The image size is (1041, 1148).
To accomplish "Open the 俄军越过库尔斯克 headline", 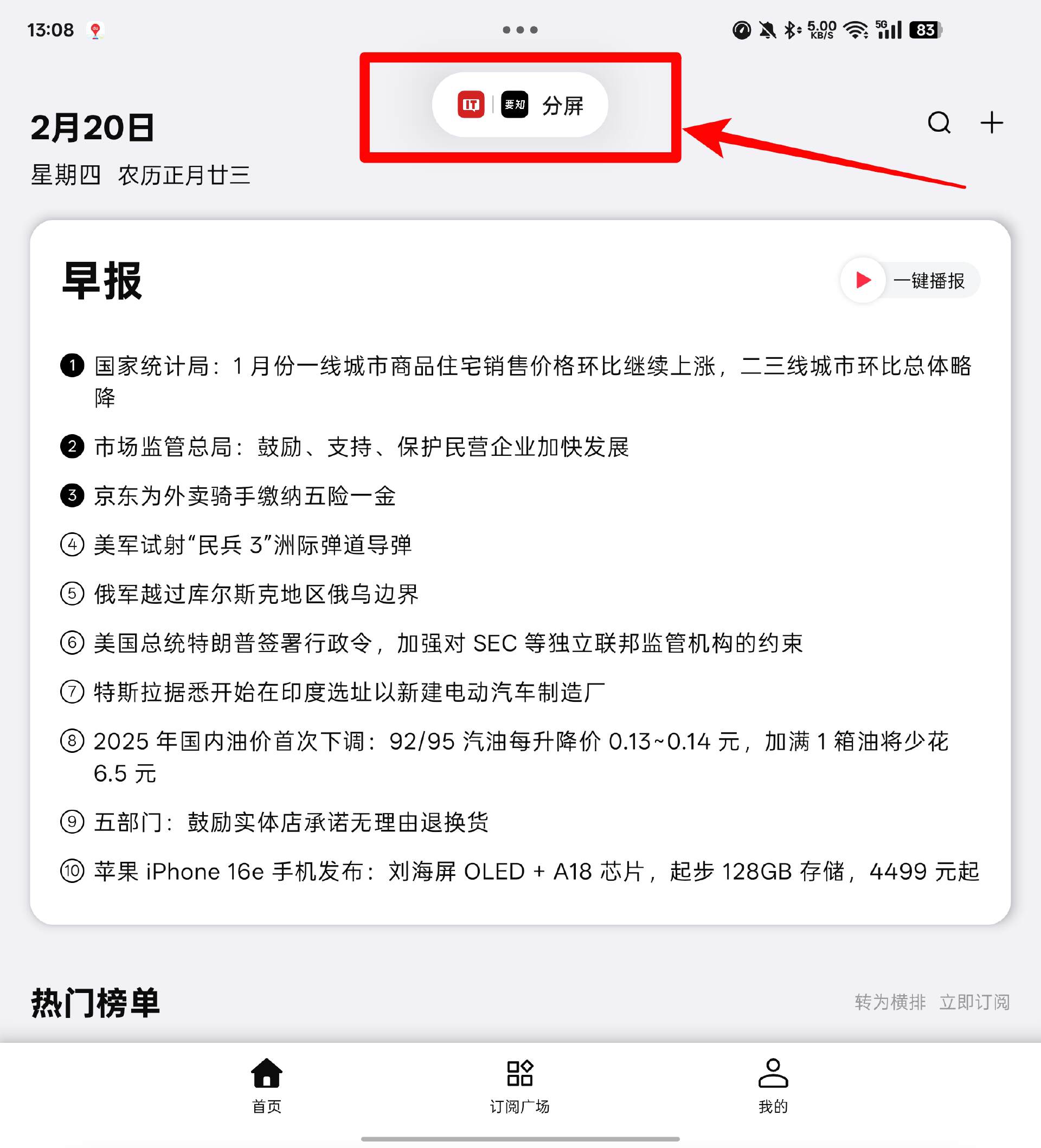I will click(x=256, y=595).
